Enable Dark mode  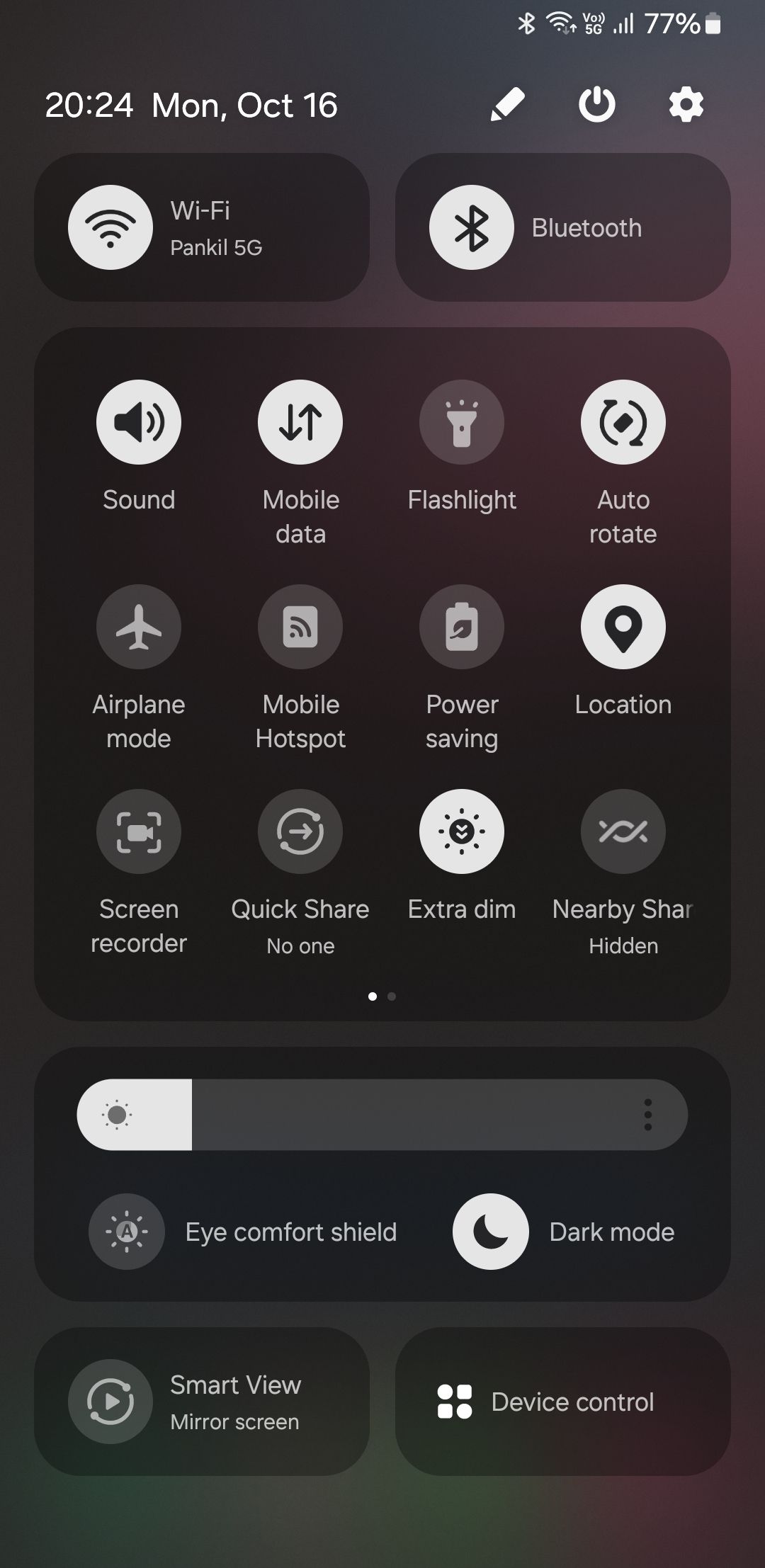point(489,1232)
